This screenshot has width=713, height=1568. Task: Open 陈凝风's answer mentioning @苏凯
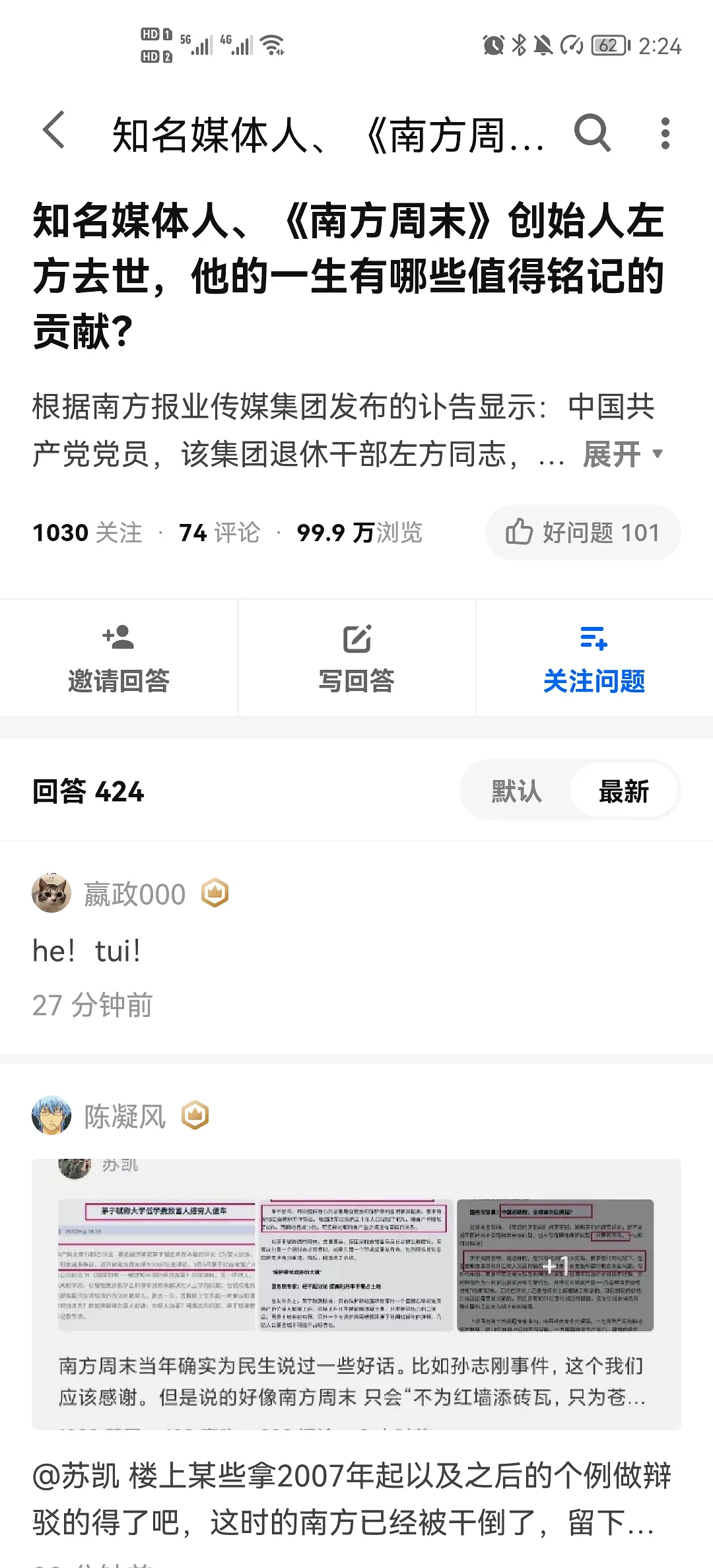pos(351,1498)
